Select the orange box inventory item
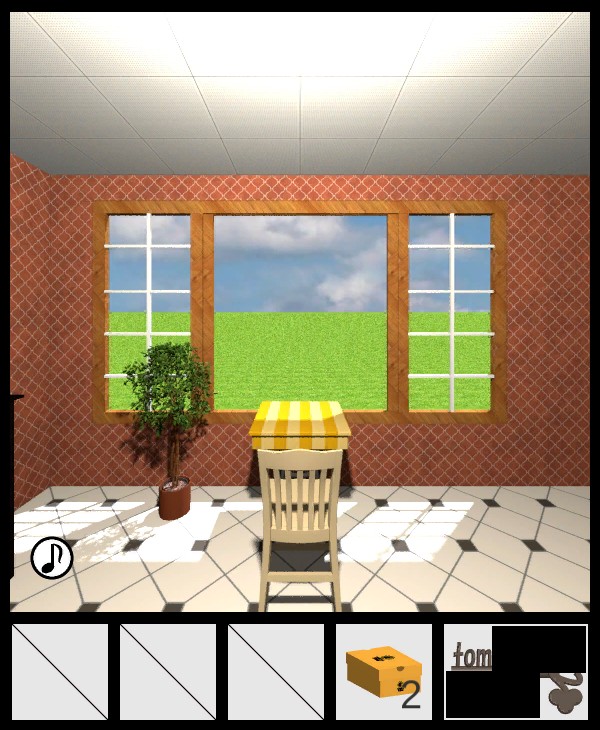Viewport: 600px width, 730px height. pyautogui.click(x=383, y=671)
